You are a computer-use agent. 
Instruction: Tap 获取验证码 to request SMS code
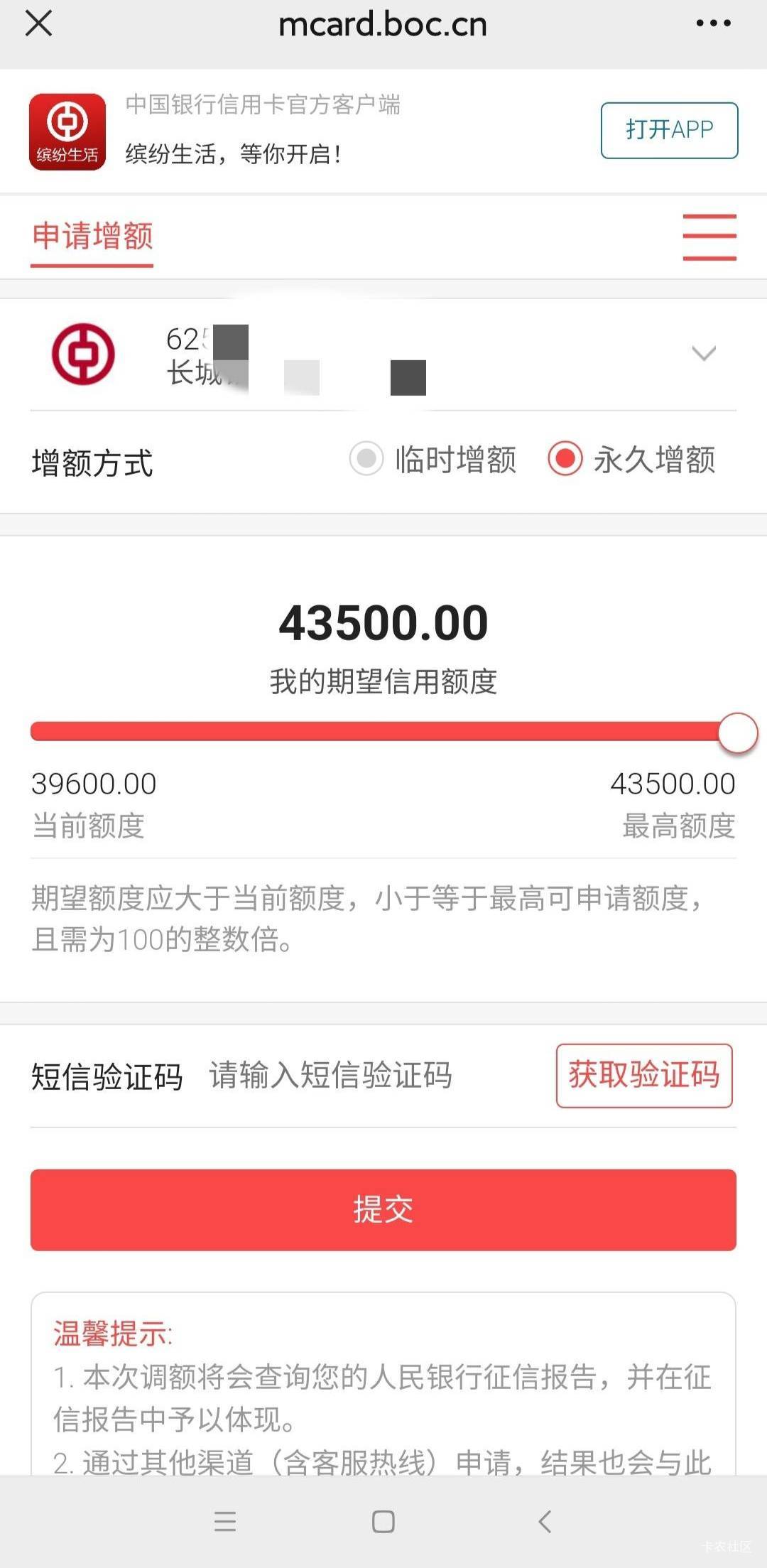pyautogui.click(x=644, y=1075)
